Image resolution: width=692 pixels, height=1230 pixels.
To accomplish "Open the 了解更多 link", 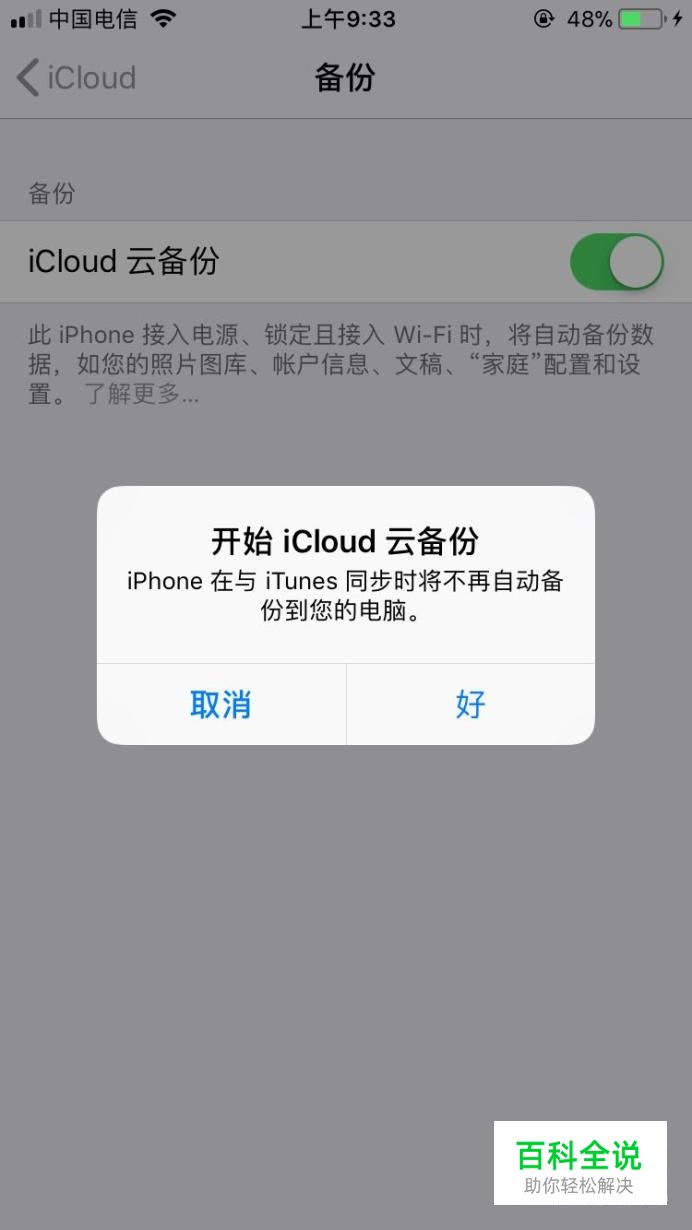I will coord(140,394).
